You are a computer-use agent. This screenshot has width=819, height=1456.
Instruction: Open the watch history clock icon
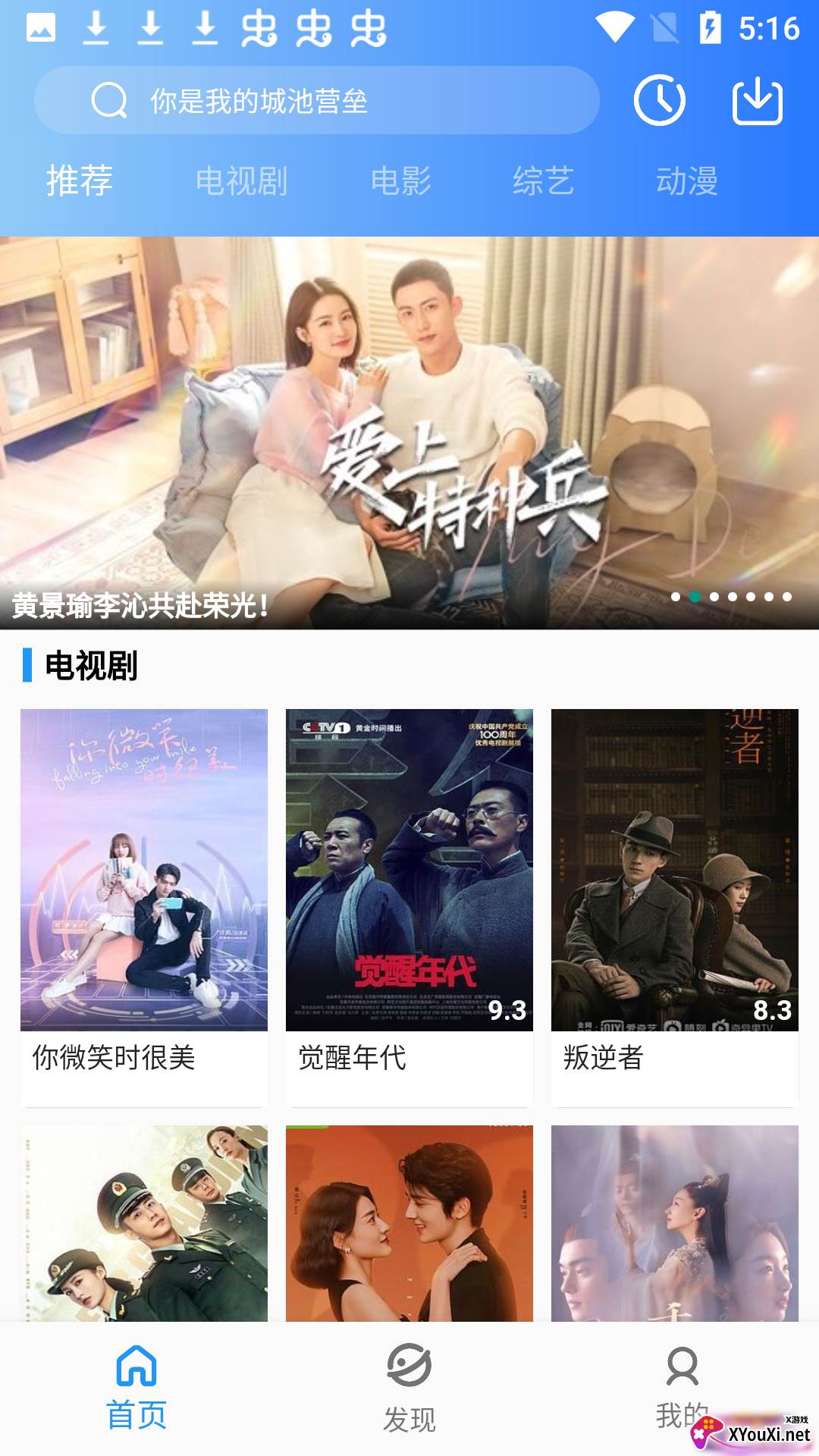tap(659, 100)
